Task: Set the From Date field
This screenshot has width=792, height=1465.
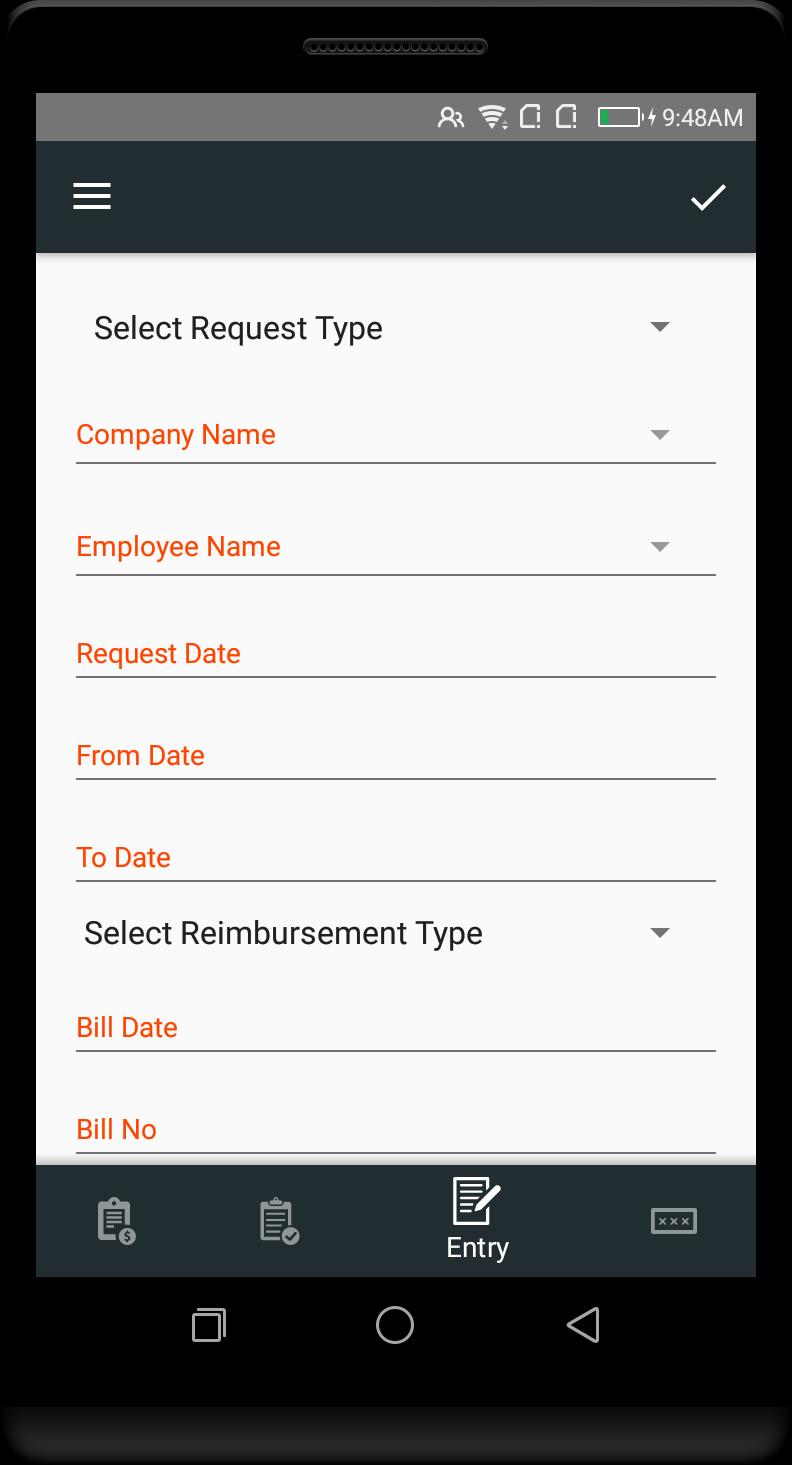Action: click(395, 756)
